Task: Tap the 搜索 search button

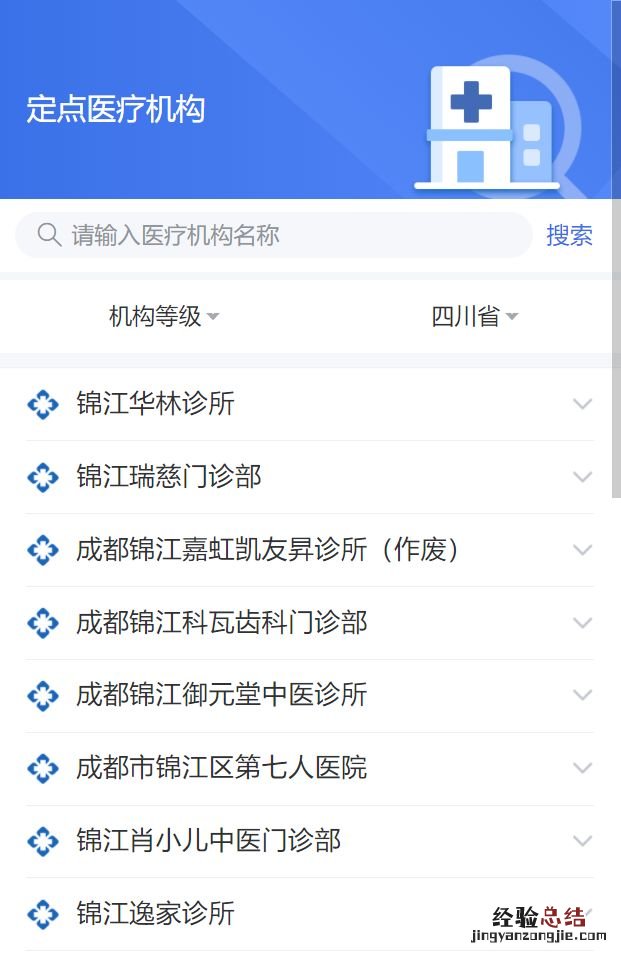Action: (569, 236)
